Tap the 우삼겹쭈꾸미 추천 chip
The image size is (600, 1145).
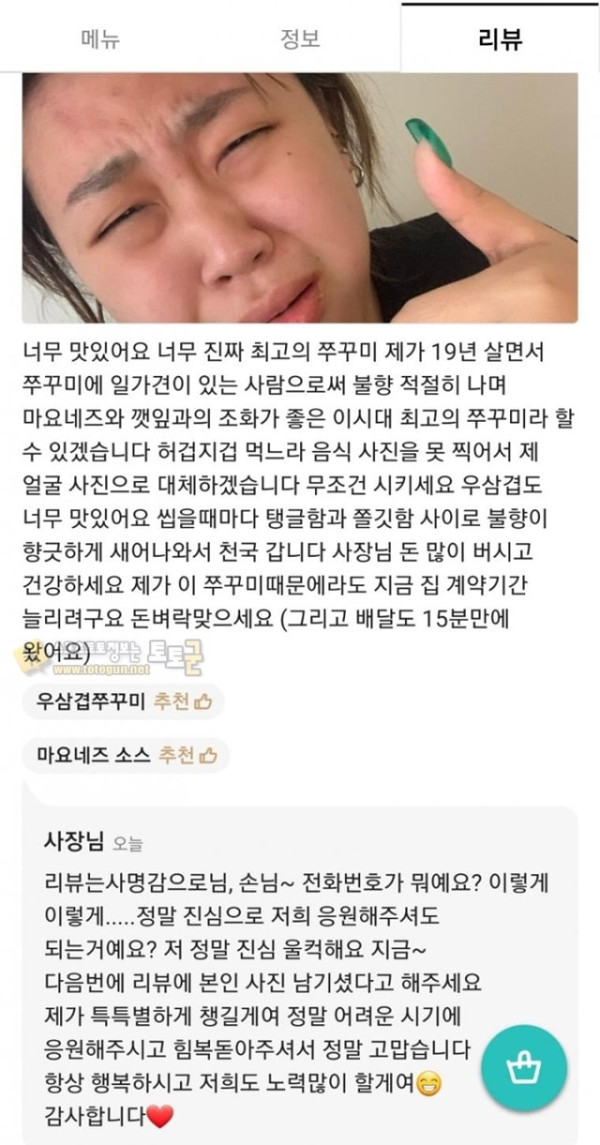click(x=123, y=702)
